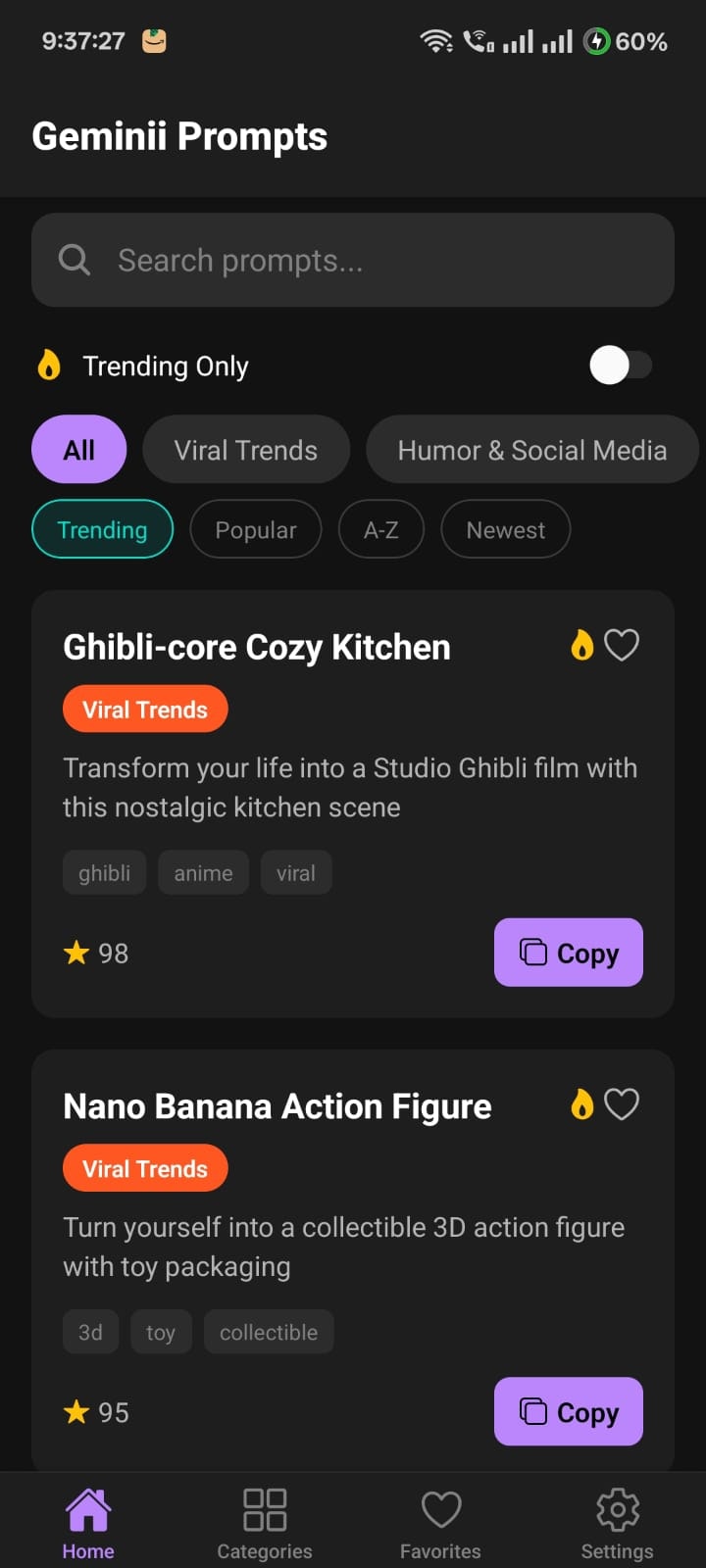Copy the Nano Banana Action Figure prompt

[568, 1411]
